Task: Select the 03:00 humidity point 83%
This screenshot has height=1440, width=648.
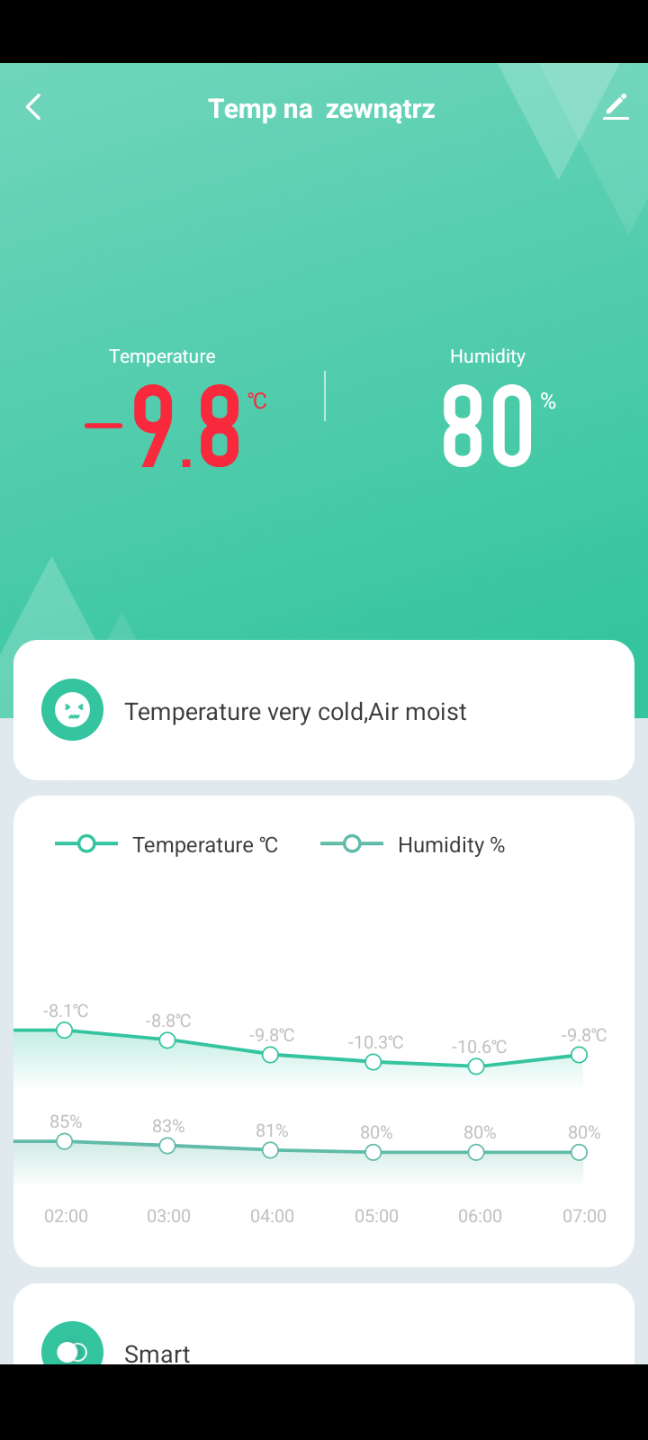Action: point(167,1146)
